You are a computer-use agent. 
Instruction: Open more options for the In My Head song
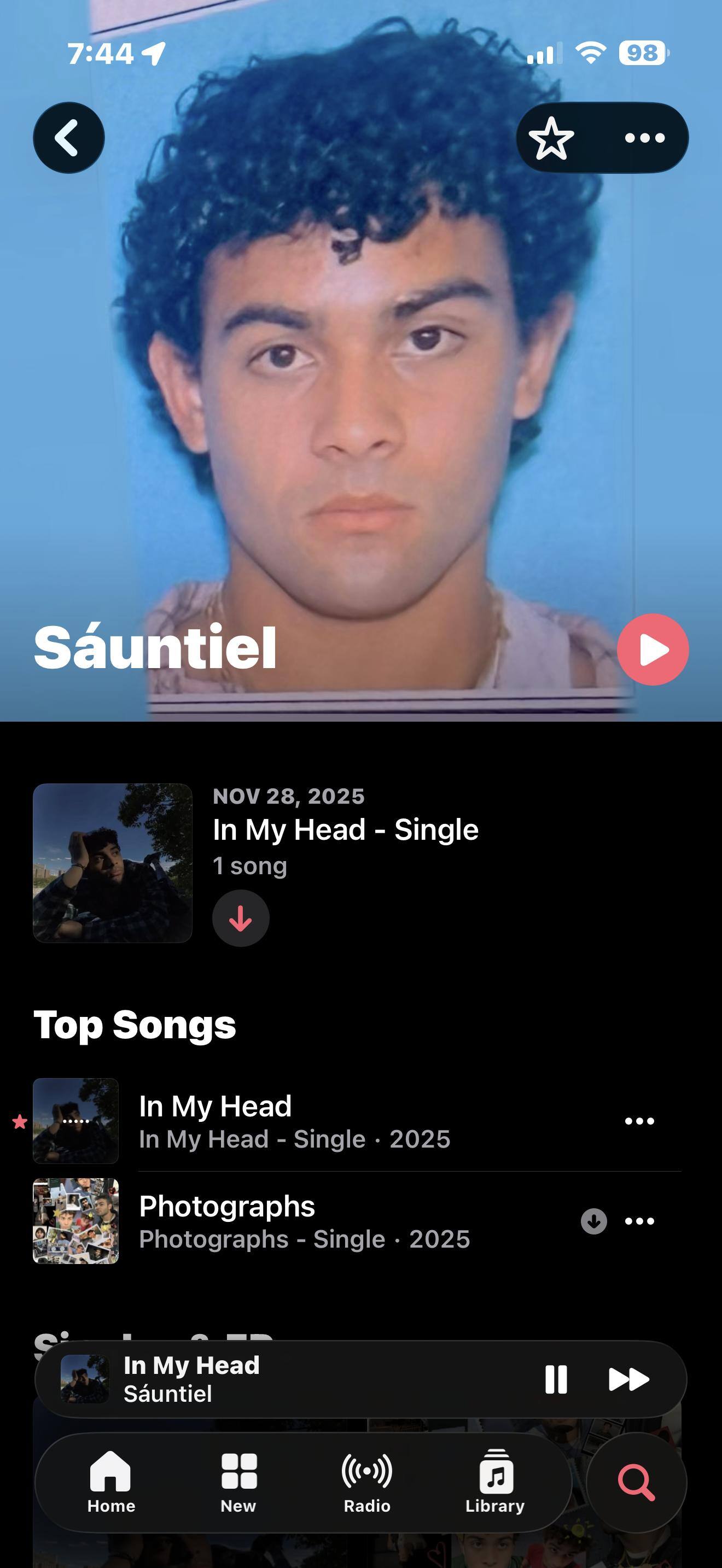[639, 1121]
